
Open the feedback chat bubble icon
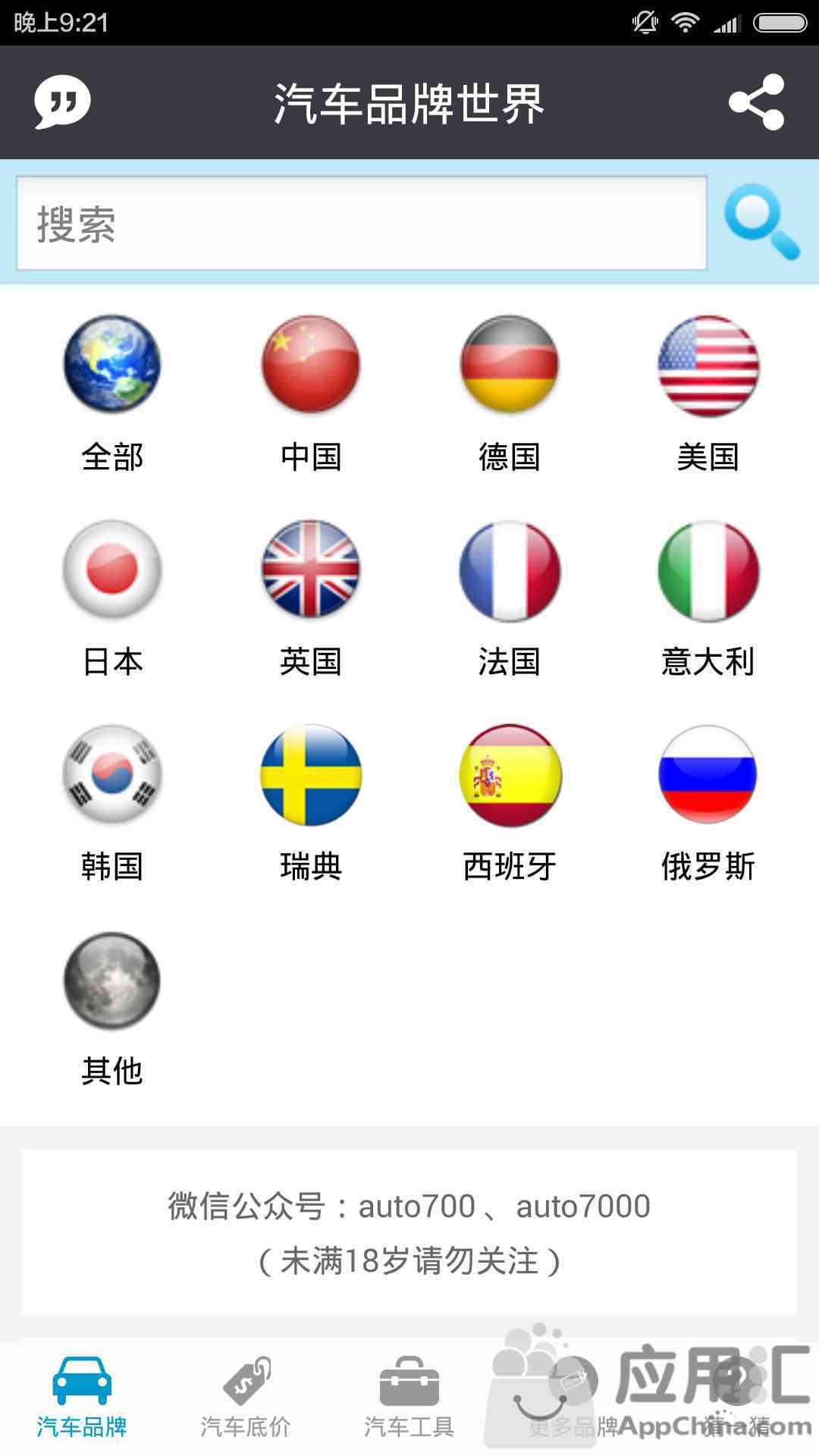pos(62,102)
